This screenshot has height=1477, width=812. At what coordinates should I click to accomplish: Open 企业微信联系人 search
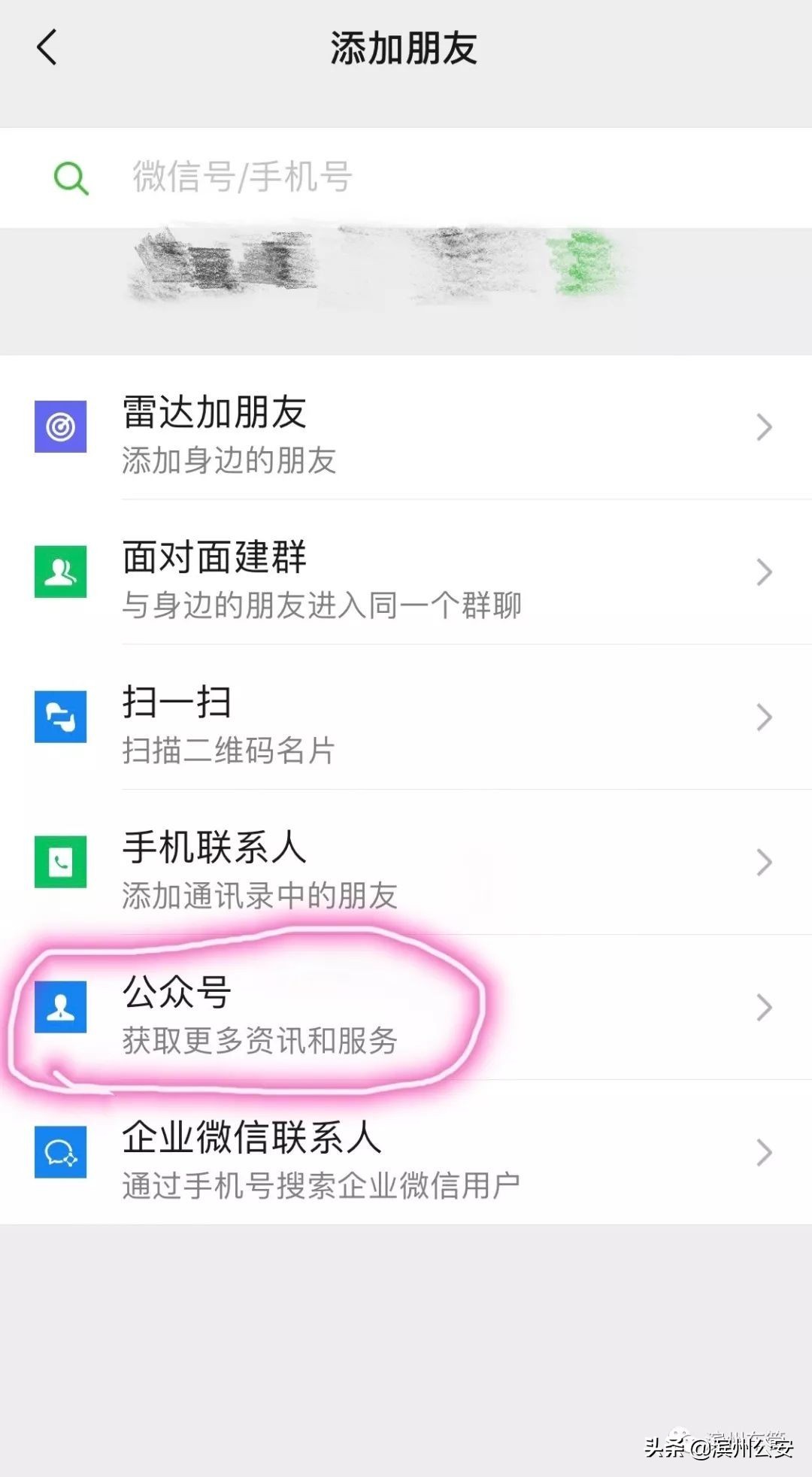point(406,1153)
